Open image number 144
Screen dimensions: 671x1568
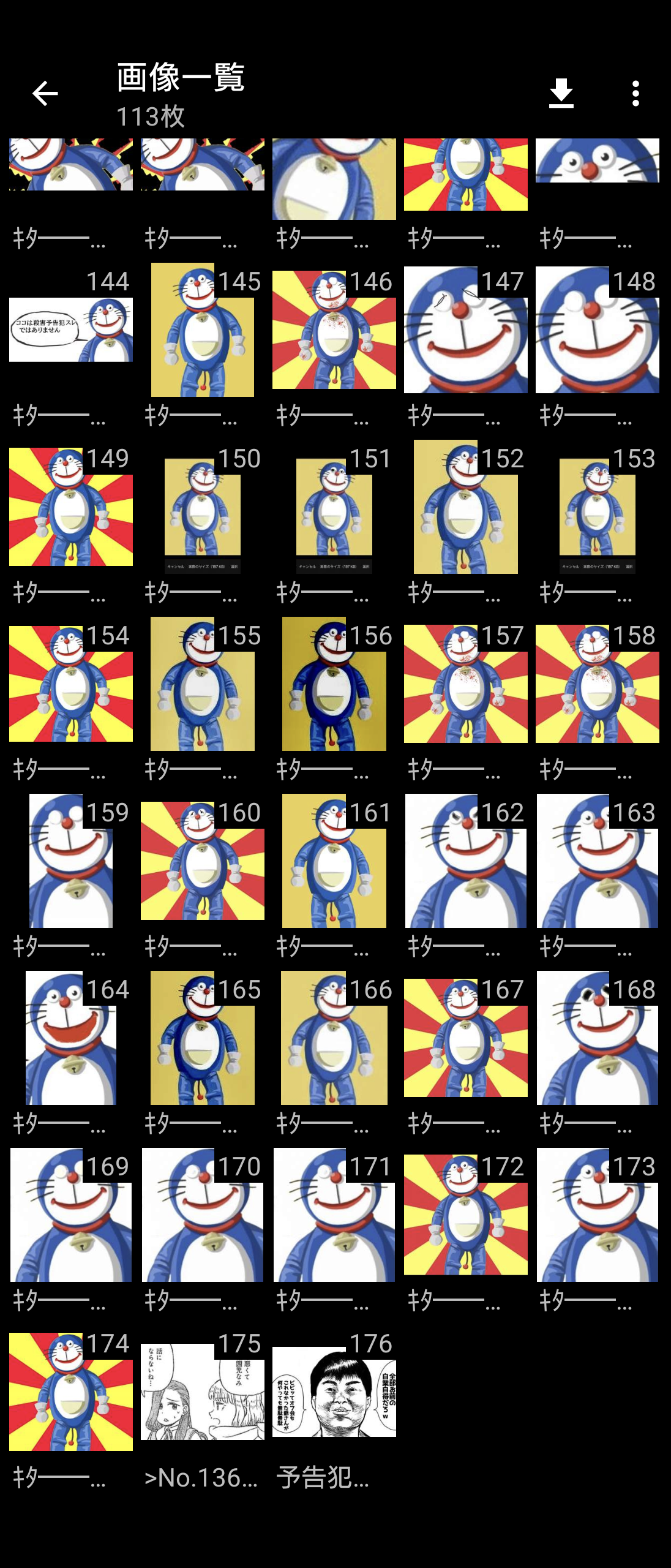click(x=70, y=331)
